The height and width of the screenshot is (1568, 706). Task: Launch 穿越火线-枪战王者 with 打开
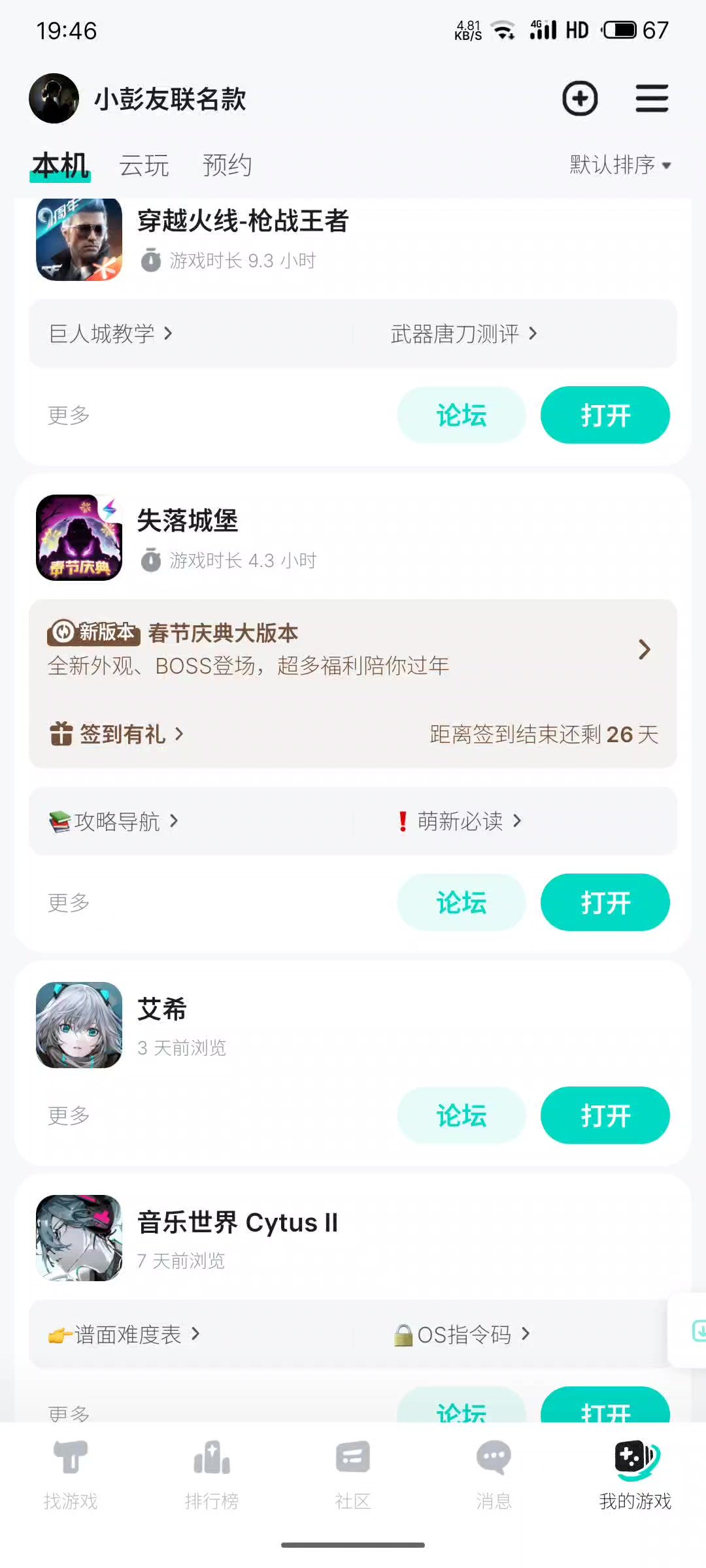tap(605, 415)
